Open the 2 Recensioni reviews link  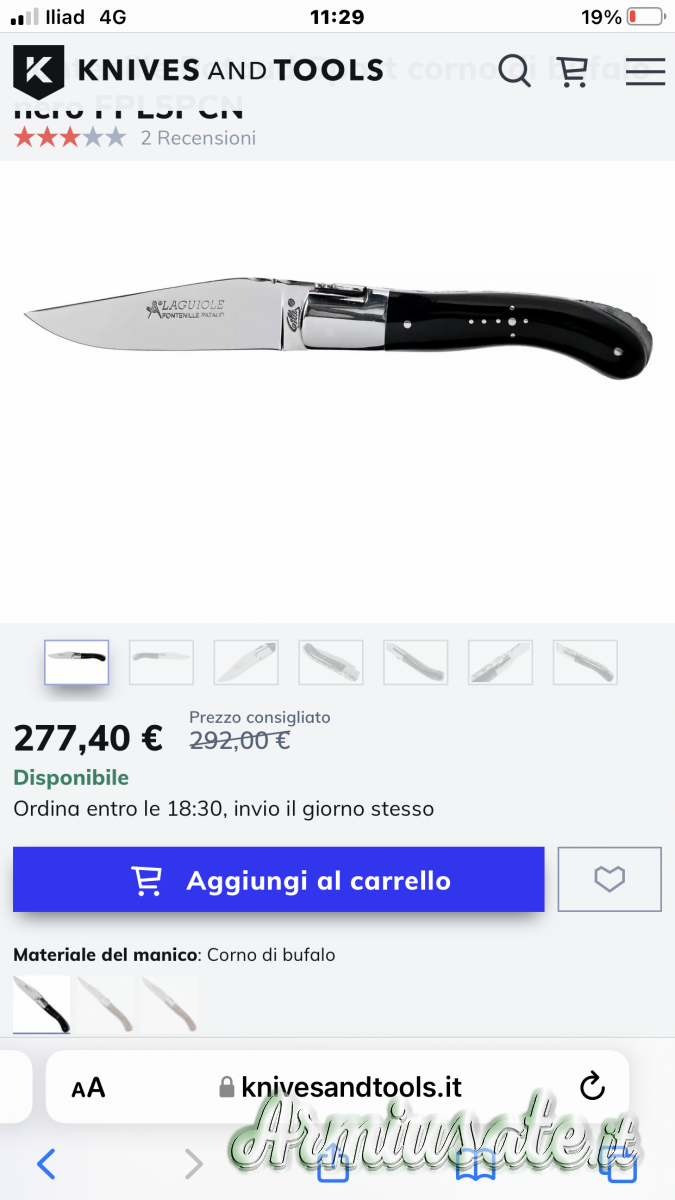coord(198,138)
